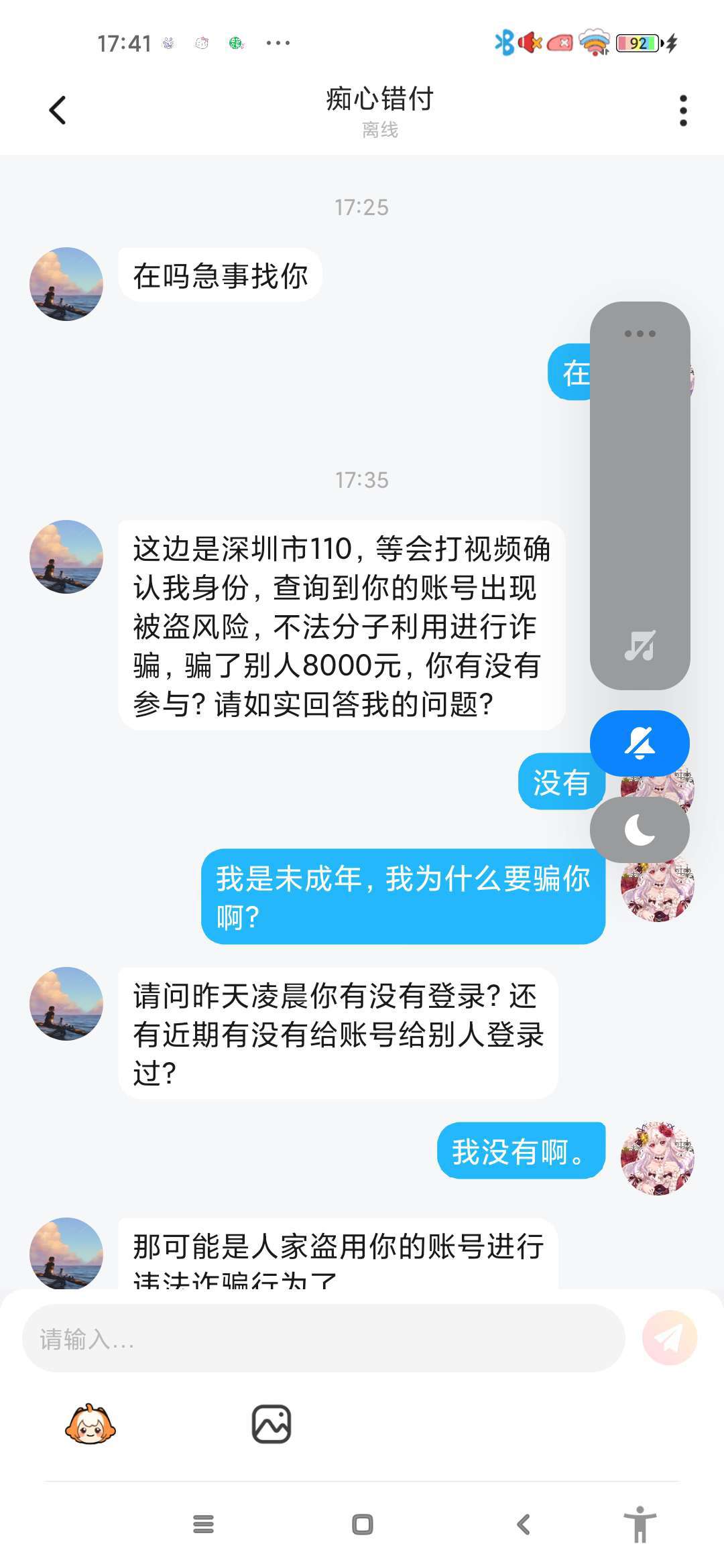The image size is (724, 1568).
Task: Go to the home screen
Action: click(362, 1524)
